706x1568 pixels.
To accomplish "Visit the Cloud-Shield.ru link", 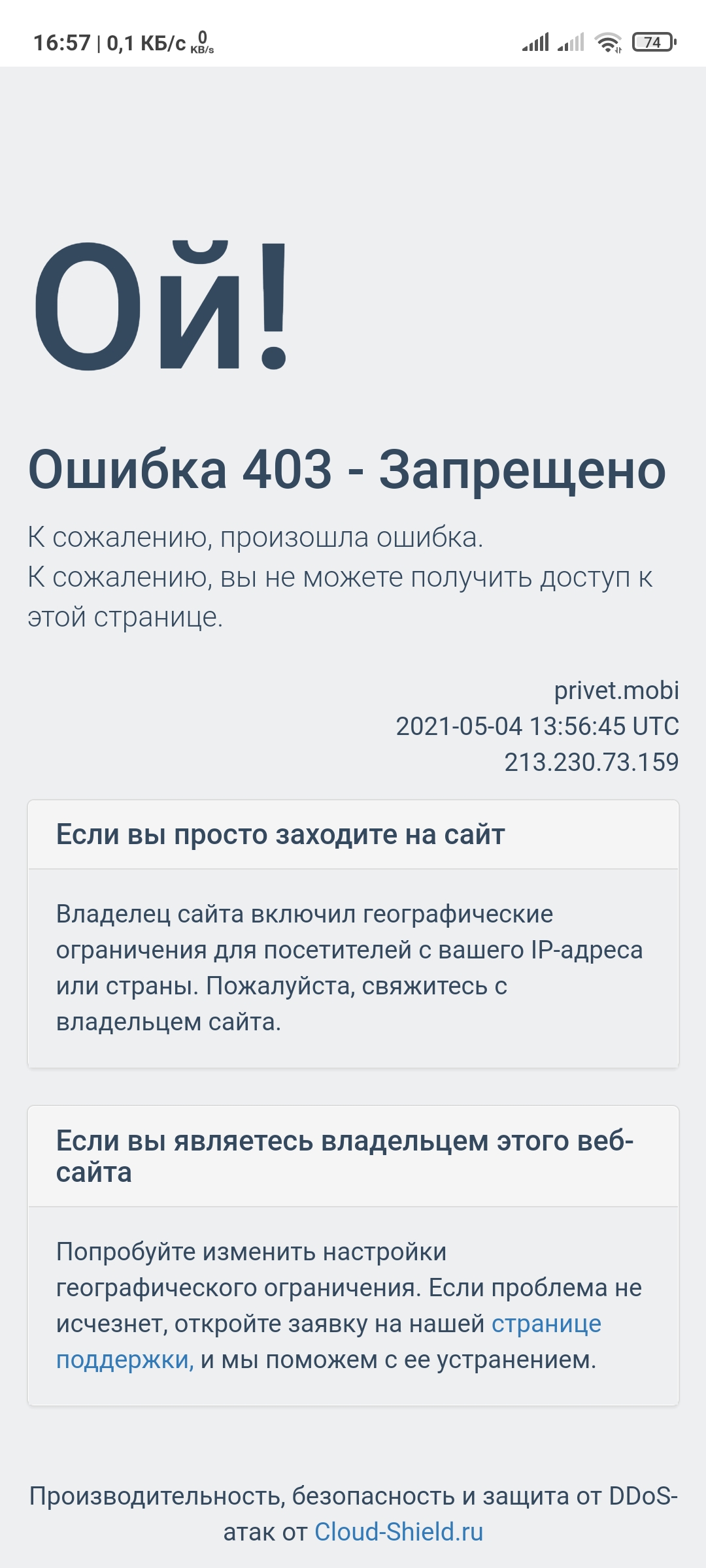I will [399, 1531].
